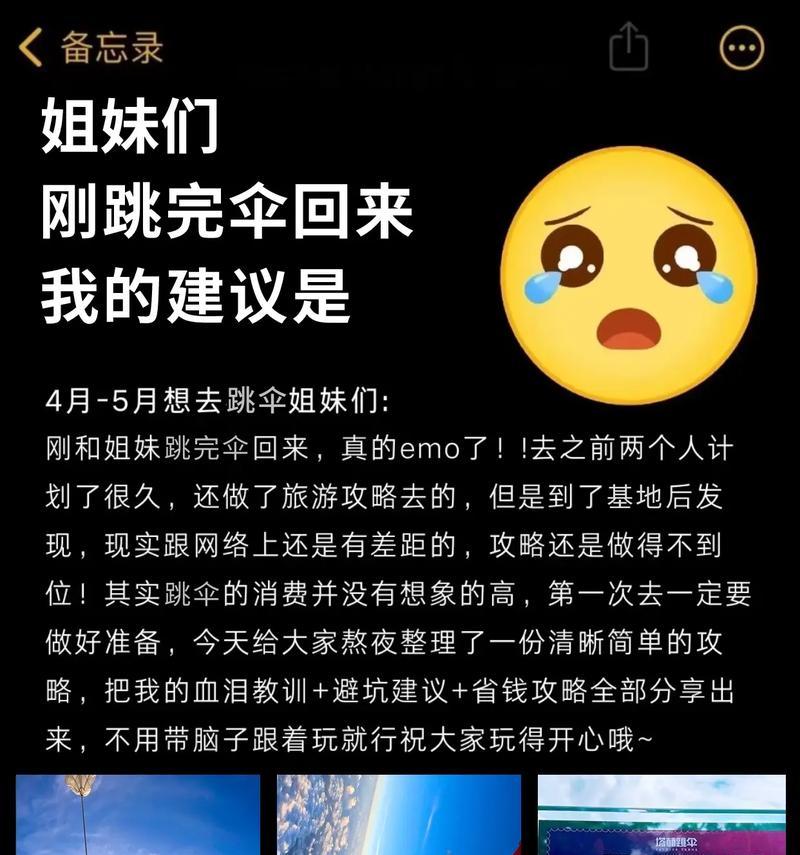This screenshot has width=800, height=855.
Task: Go back to the 备忘录 list
Action: point(88,47)
